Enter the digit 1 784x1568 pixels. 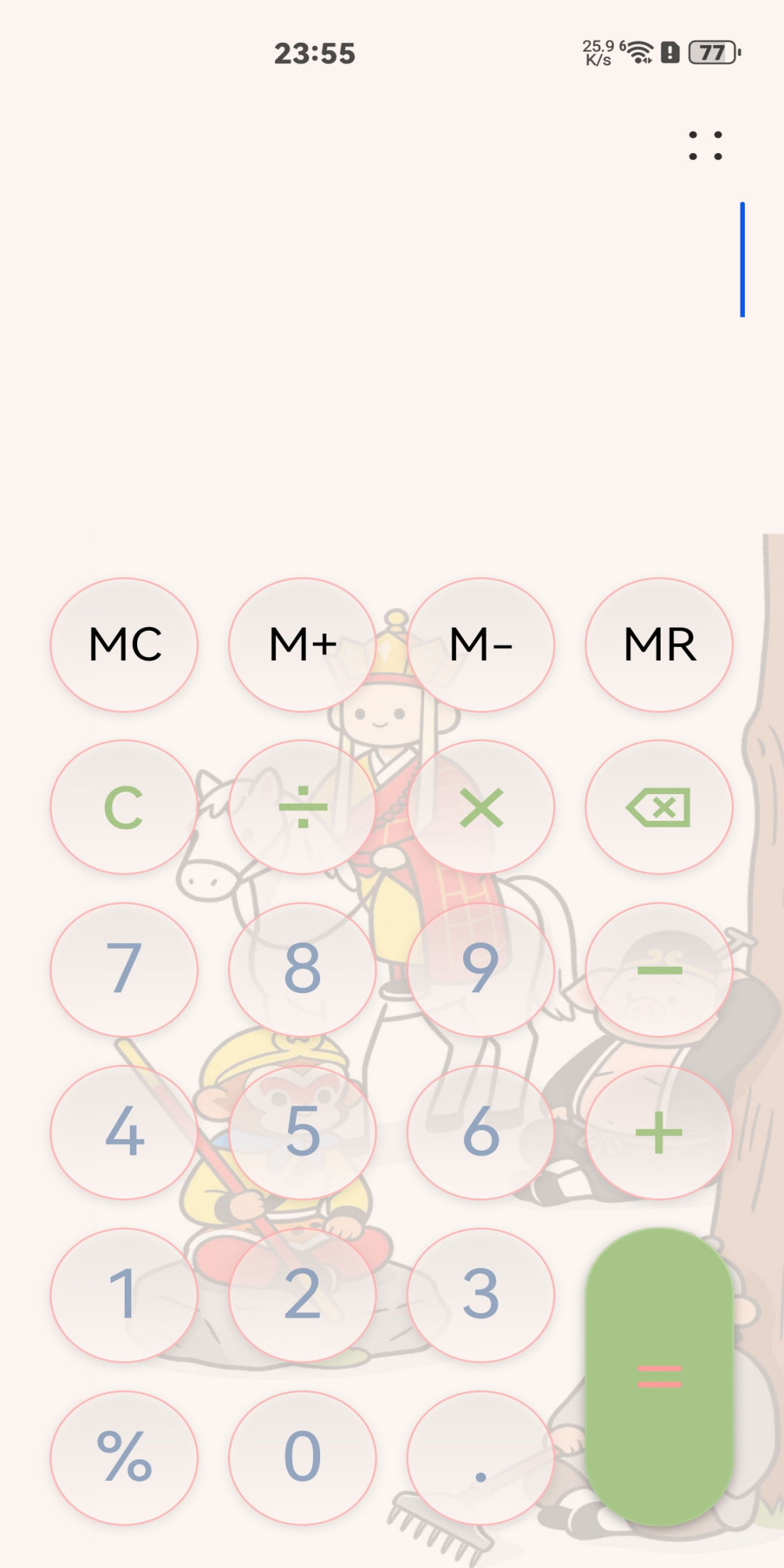[124, 1295]
